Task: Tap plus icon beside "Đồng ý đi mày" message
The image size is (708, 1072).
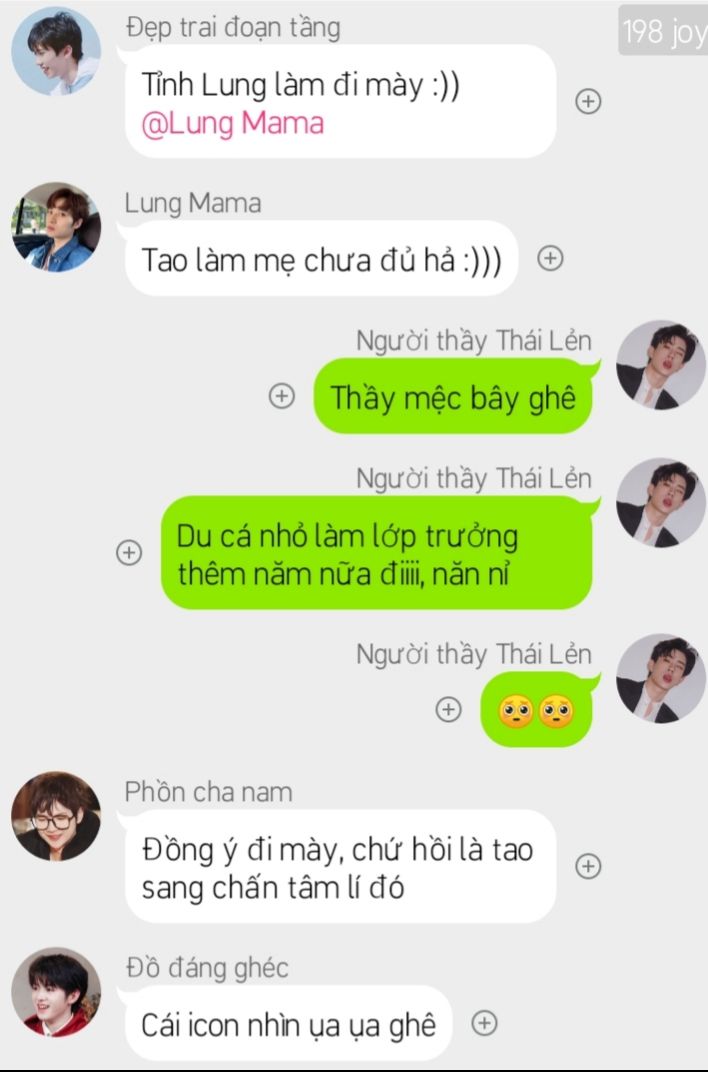Action: (x=589, y=866)
